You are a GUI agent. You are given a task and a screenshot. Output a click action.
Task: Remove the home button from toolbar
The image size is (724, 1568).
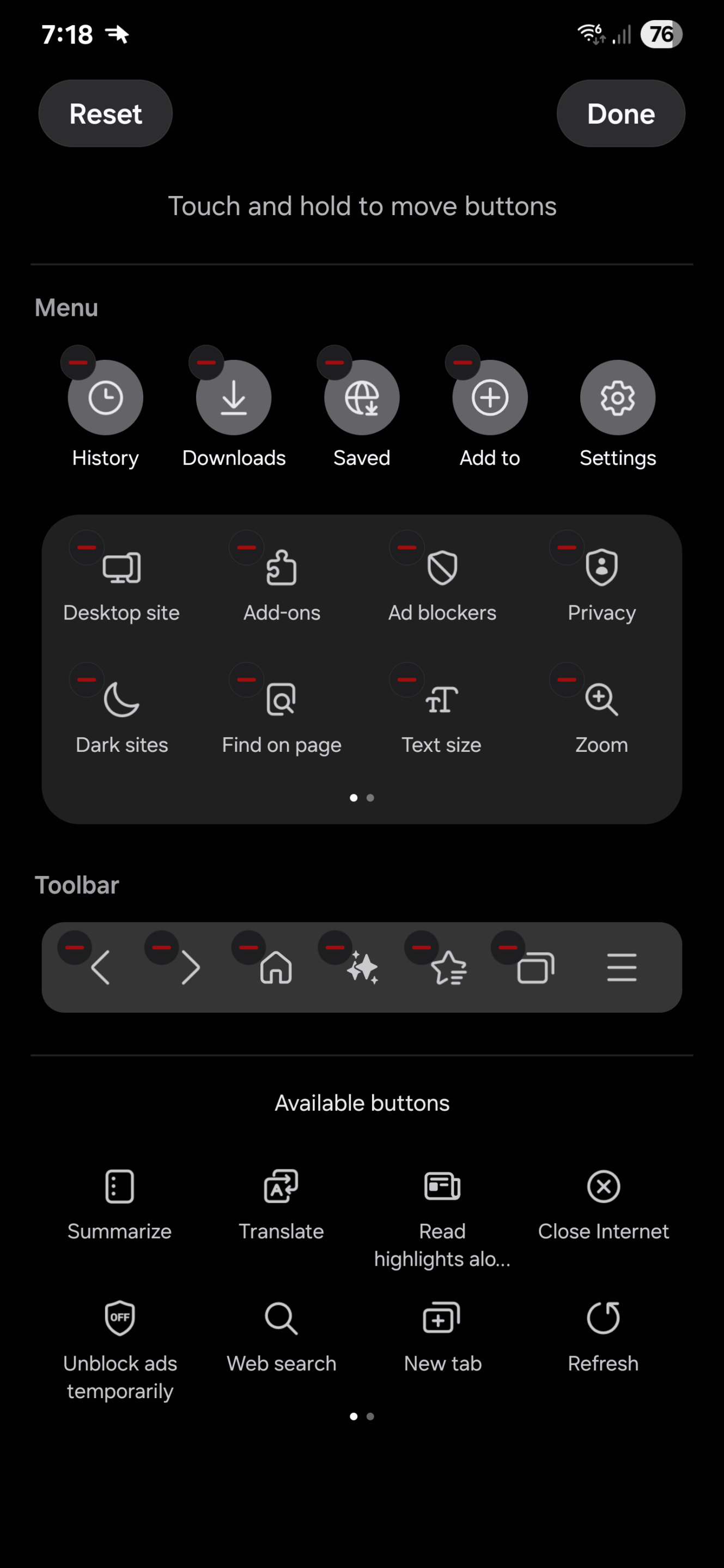pyautogui.click(x=248, y=948)
